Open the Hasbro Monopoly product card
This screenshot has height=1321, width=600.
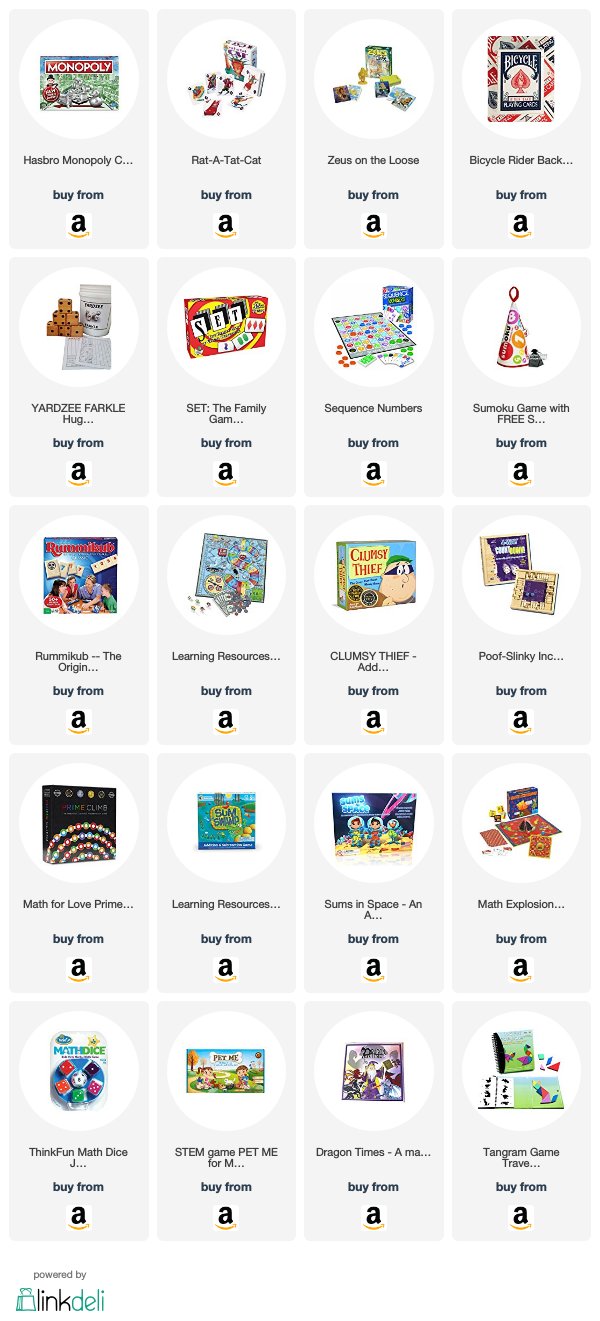[x=79, y=129]
